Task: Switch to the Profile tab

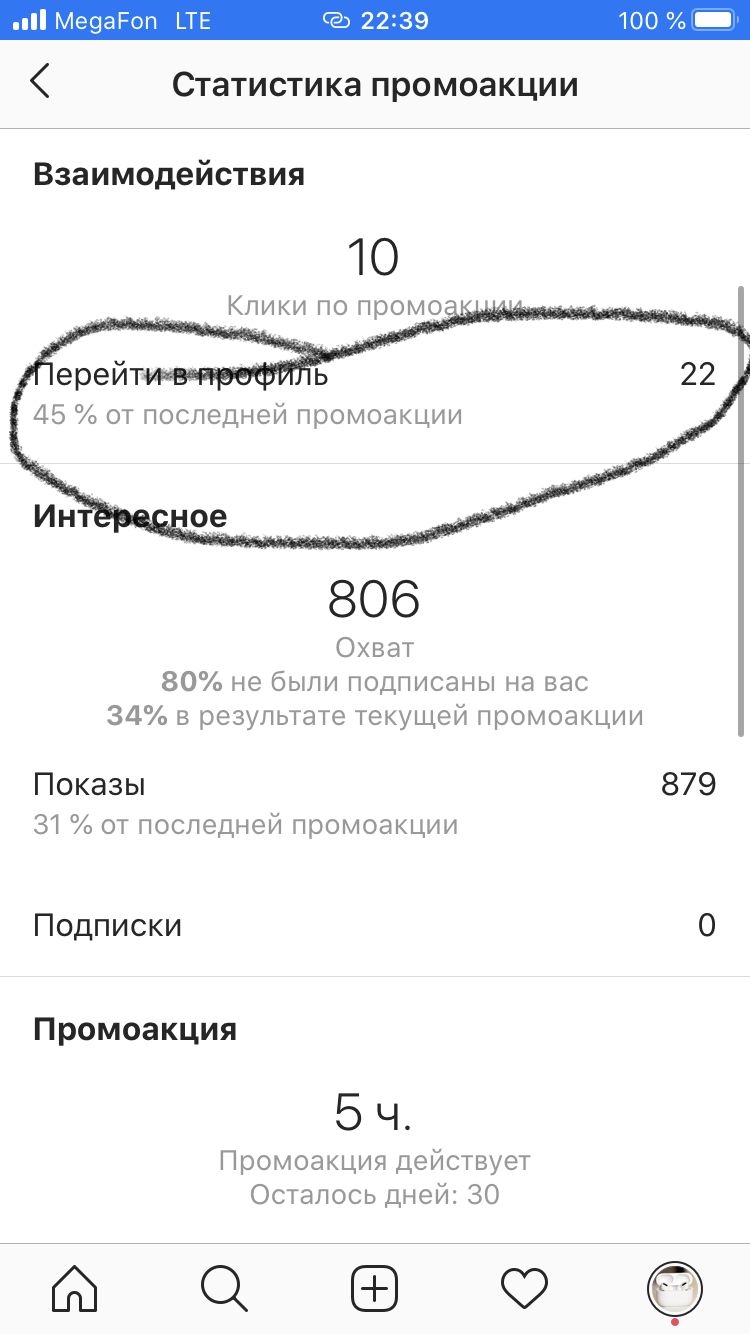Action: (x=675, y=1288)
